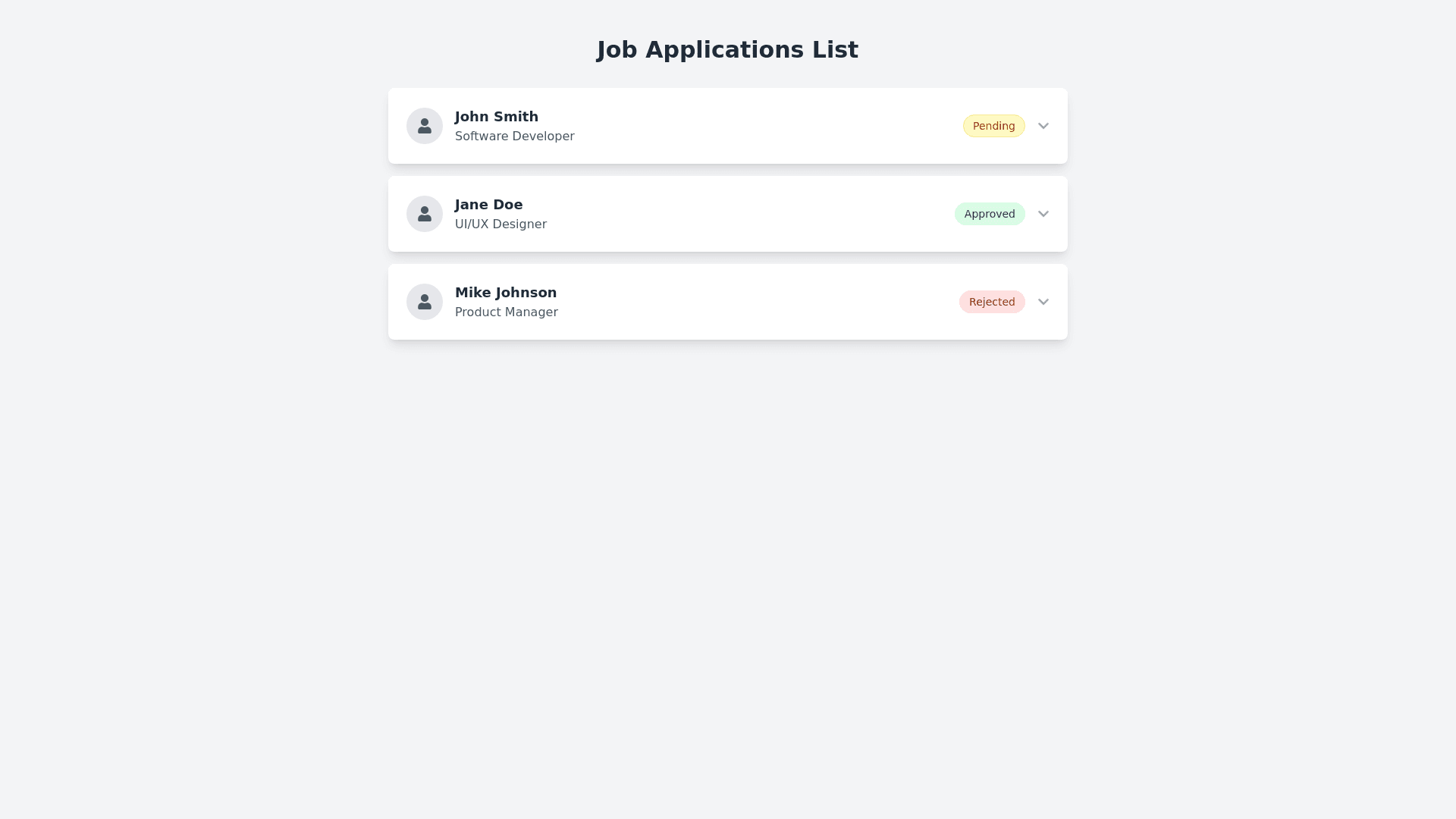Viewport: 1456px width, 819px height.
Task: Expand Mike Johnson's application chevron
Action: coord(1043,302)
